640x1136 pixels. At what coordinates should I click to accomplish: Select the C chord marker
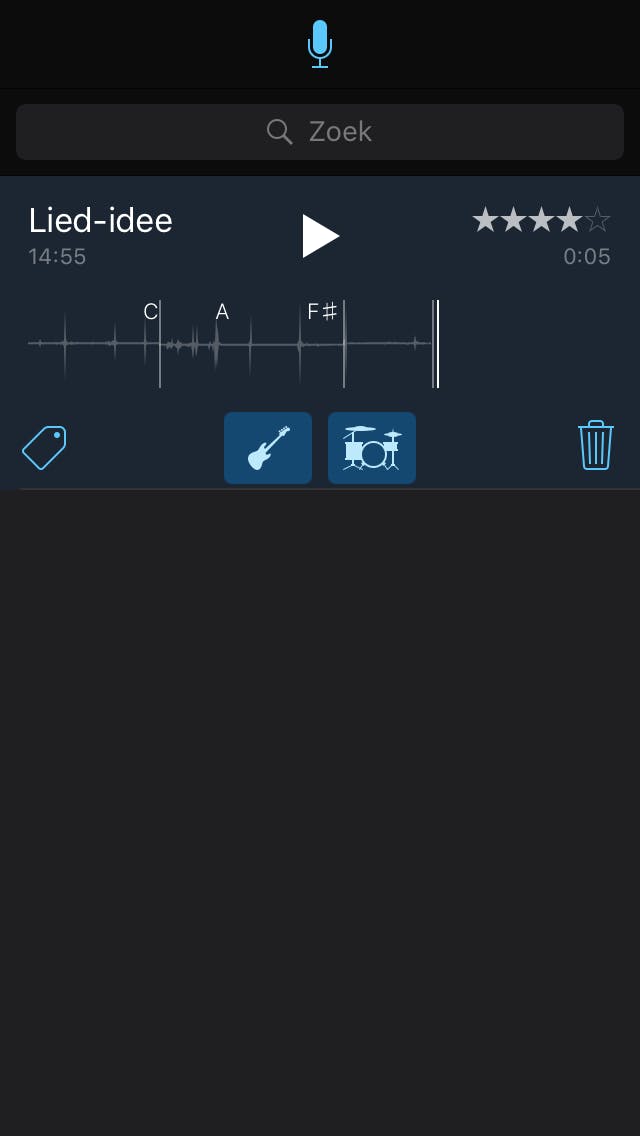tap(151, 312)
